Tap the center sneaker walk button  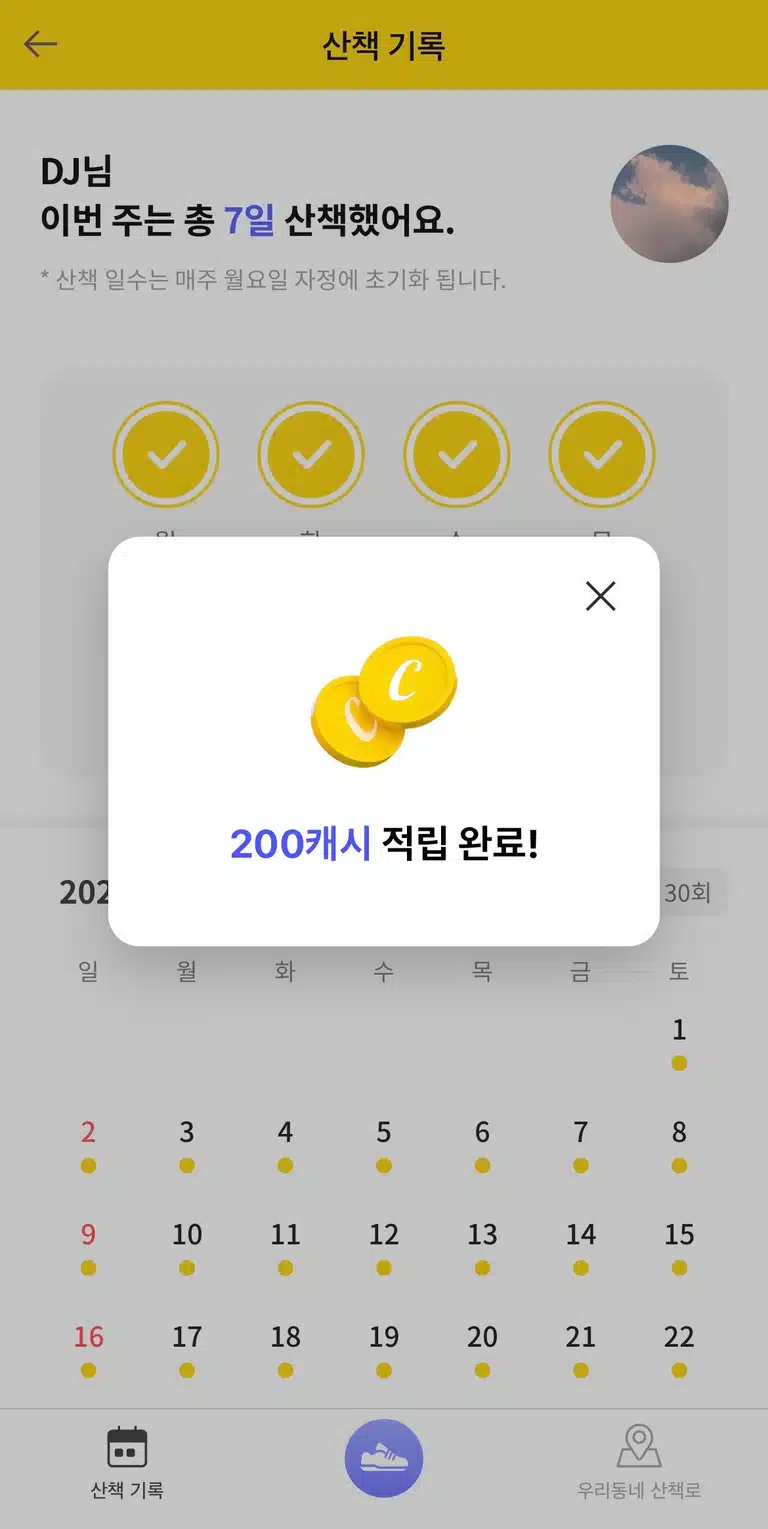(x=384, y=1458)
